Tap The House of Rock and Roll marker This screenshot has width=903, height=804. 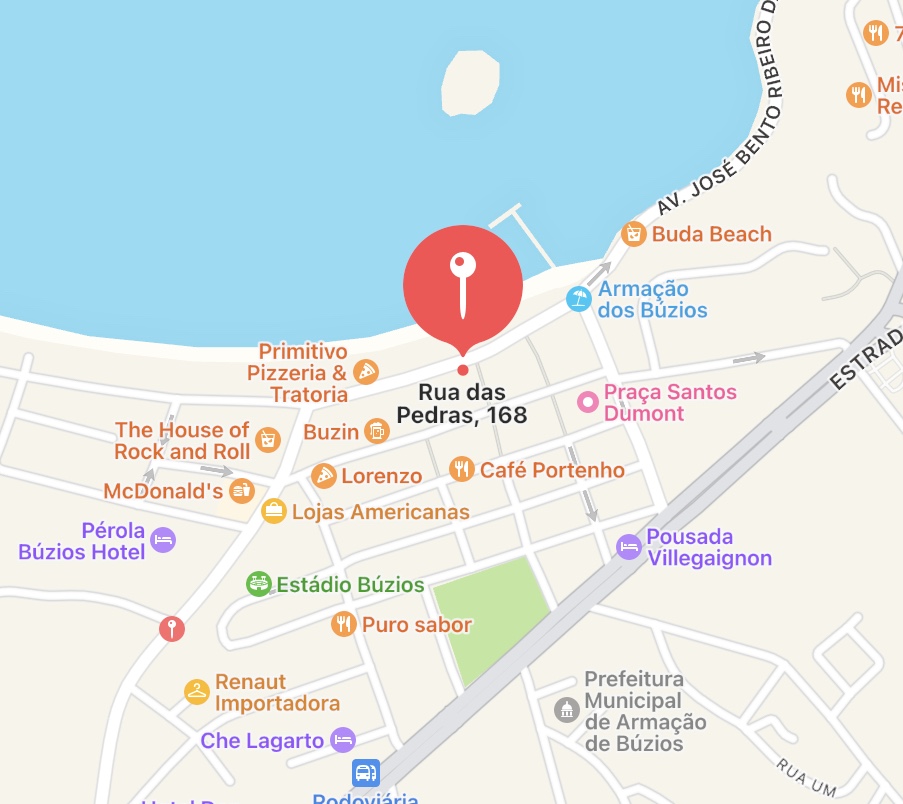click(x=267, y=440)
